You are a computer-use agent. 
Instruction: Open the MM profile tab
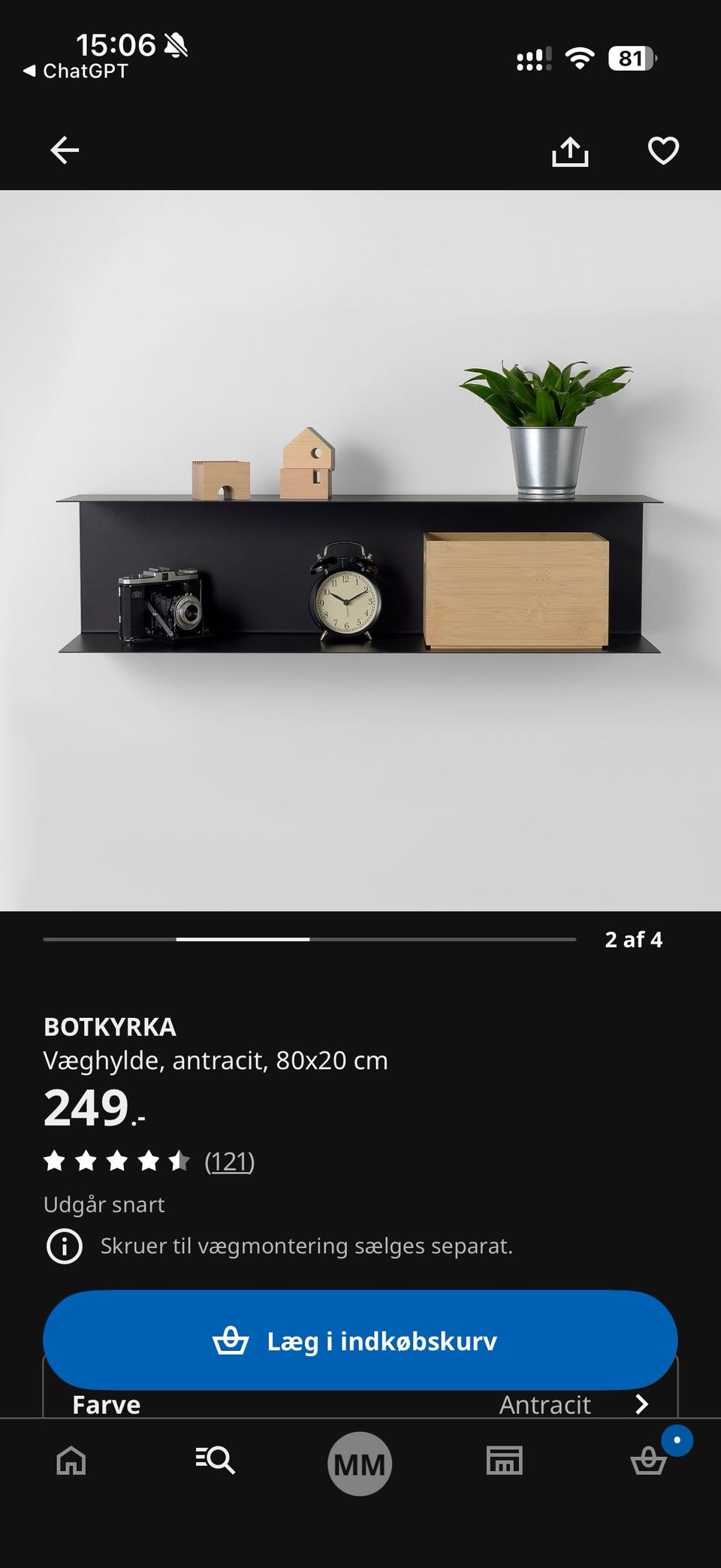(x=360, y=1464)
